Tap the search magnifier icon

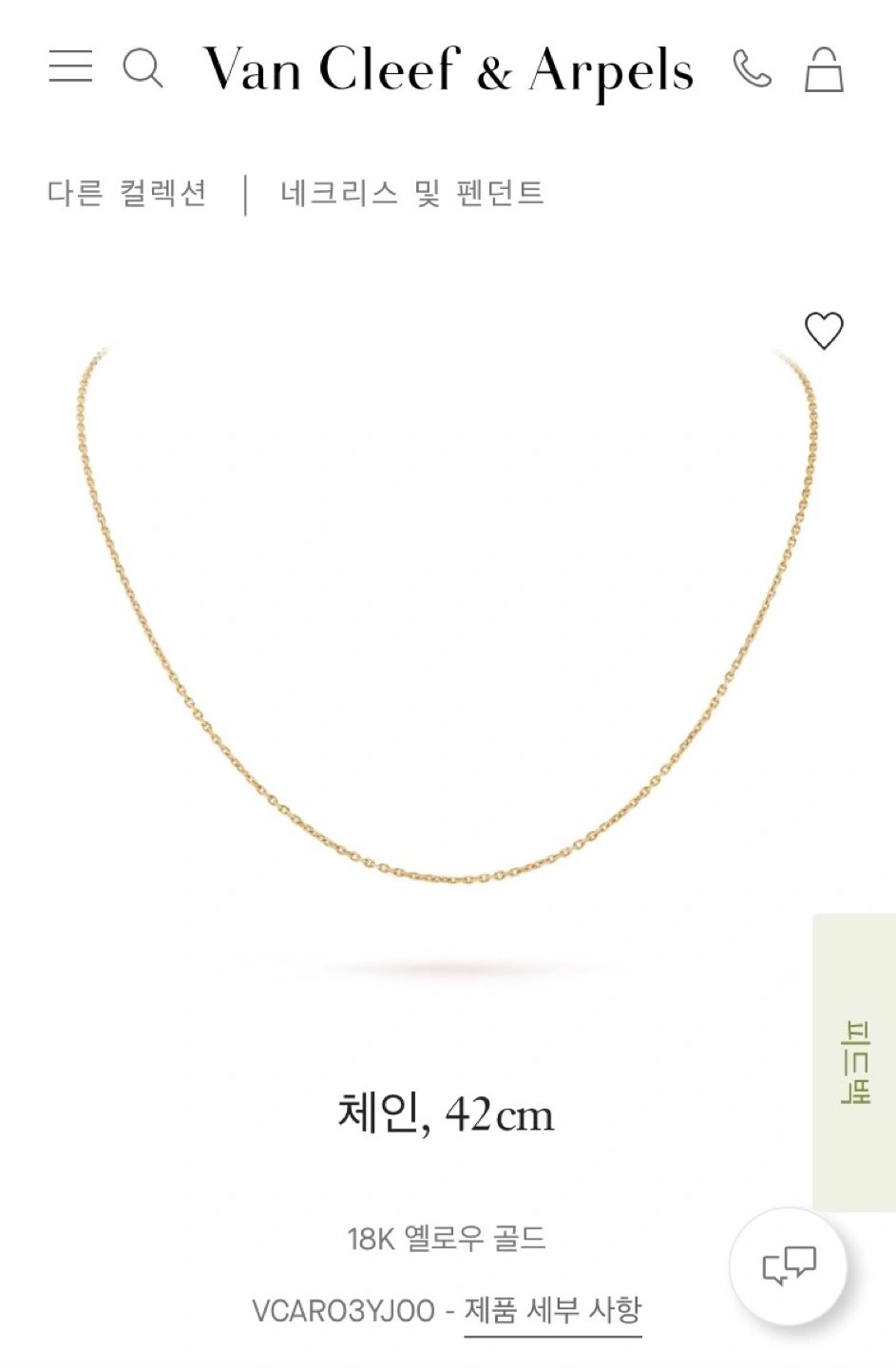coord(143,68)
